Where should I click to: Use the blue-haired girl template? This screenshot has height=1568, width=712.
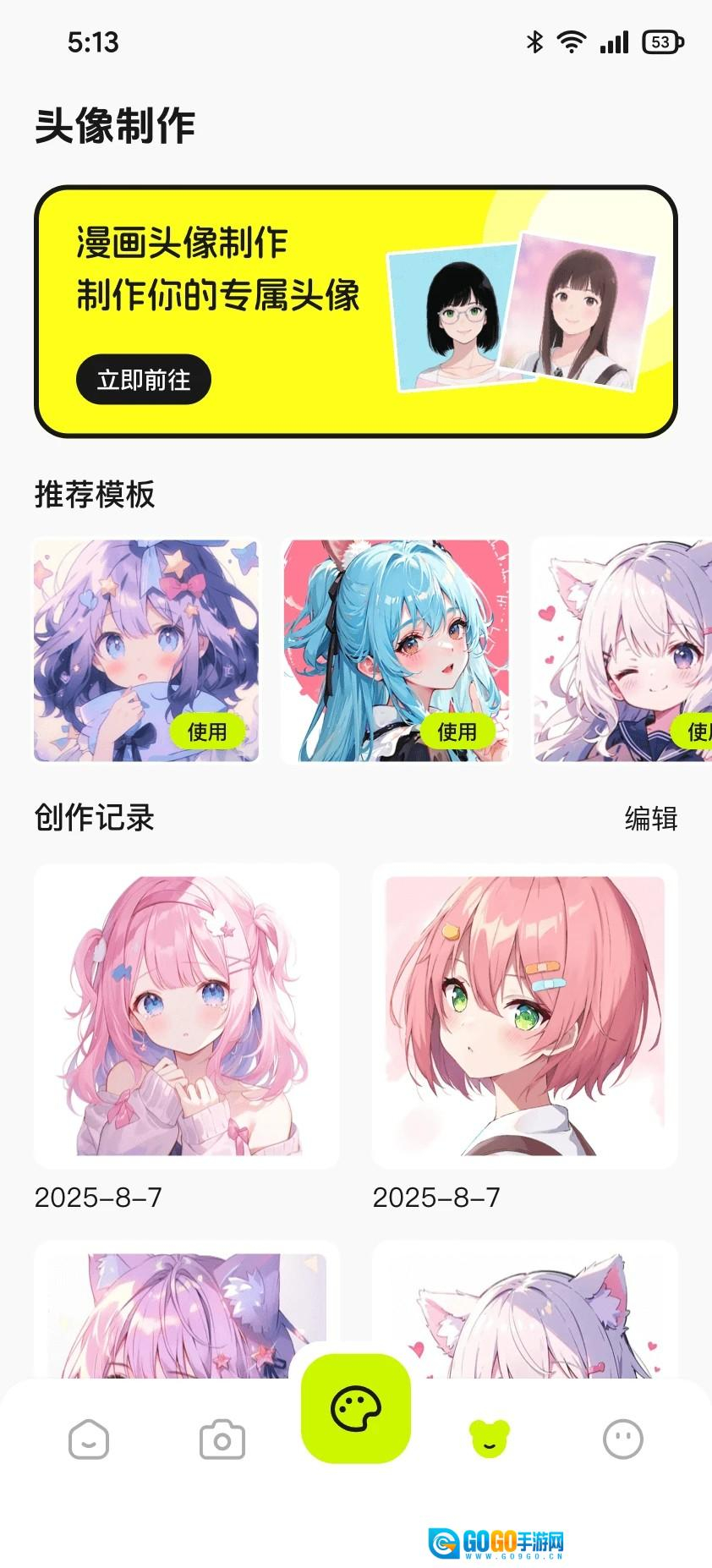[x=457, y=732]
